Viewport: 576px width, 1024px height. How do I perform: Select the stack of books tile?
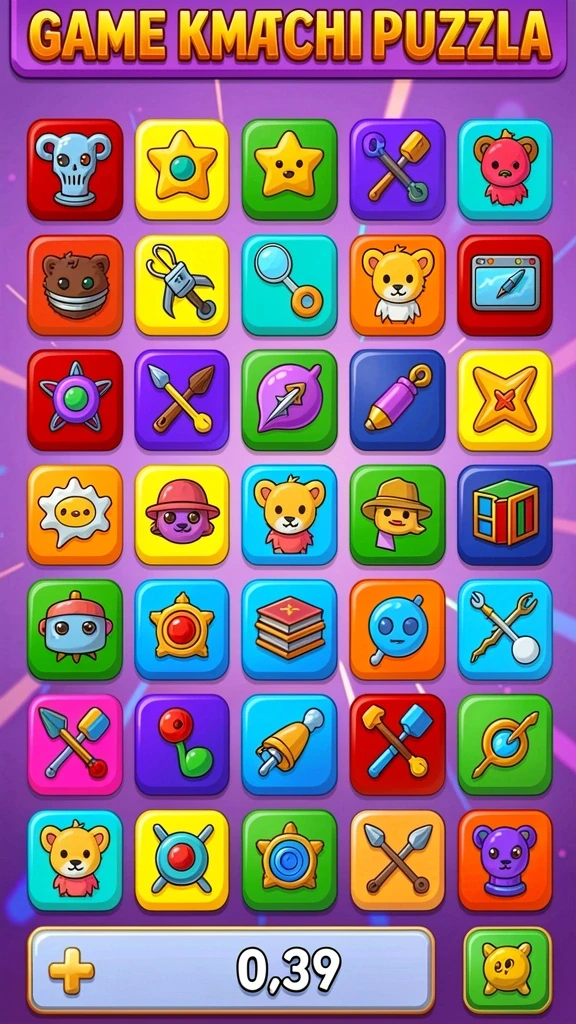tap(289, 630)
